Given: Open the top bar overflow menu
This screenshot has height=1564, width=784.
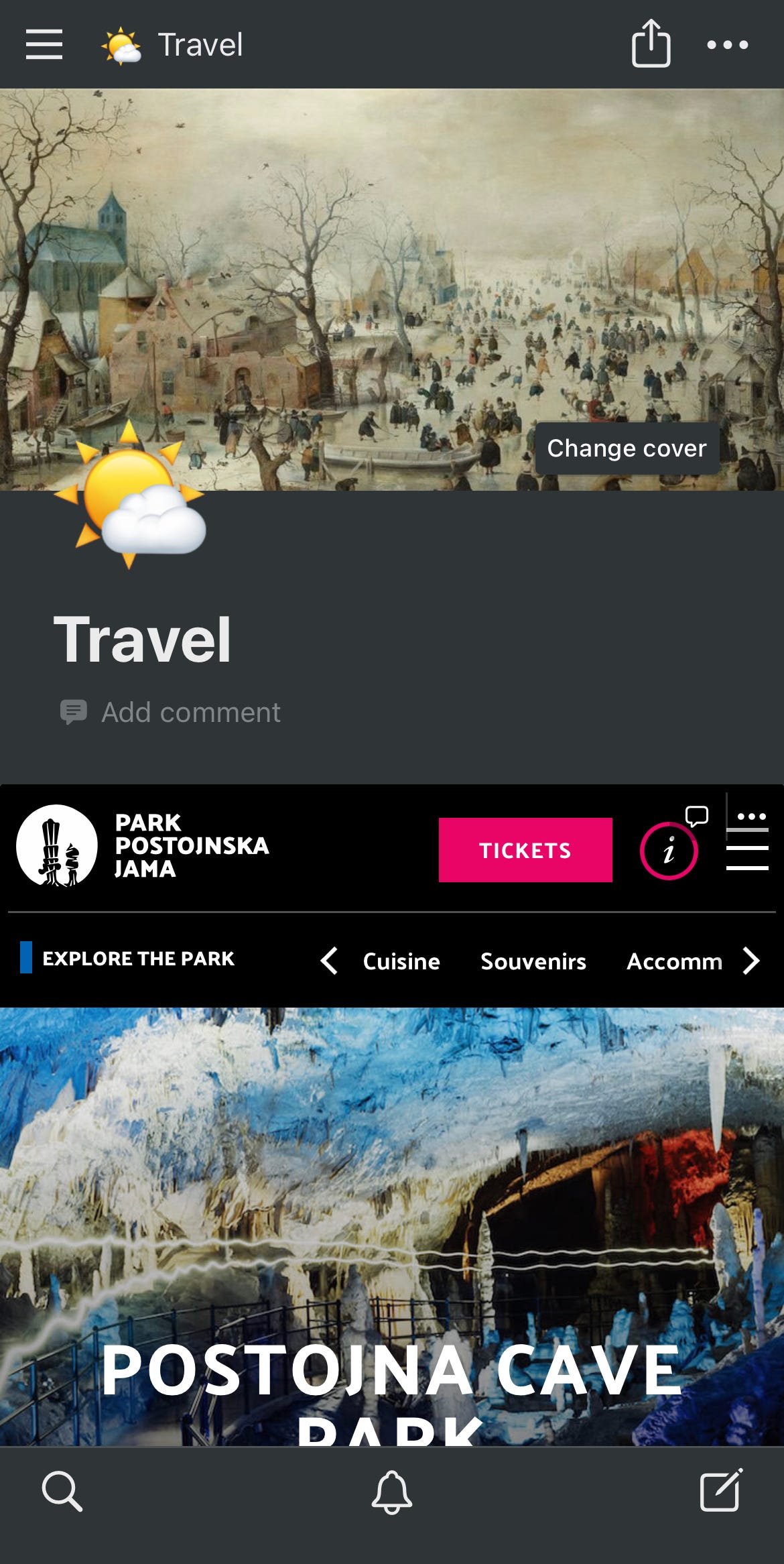Looking at the screenshot, I should (x=727, y=45).
